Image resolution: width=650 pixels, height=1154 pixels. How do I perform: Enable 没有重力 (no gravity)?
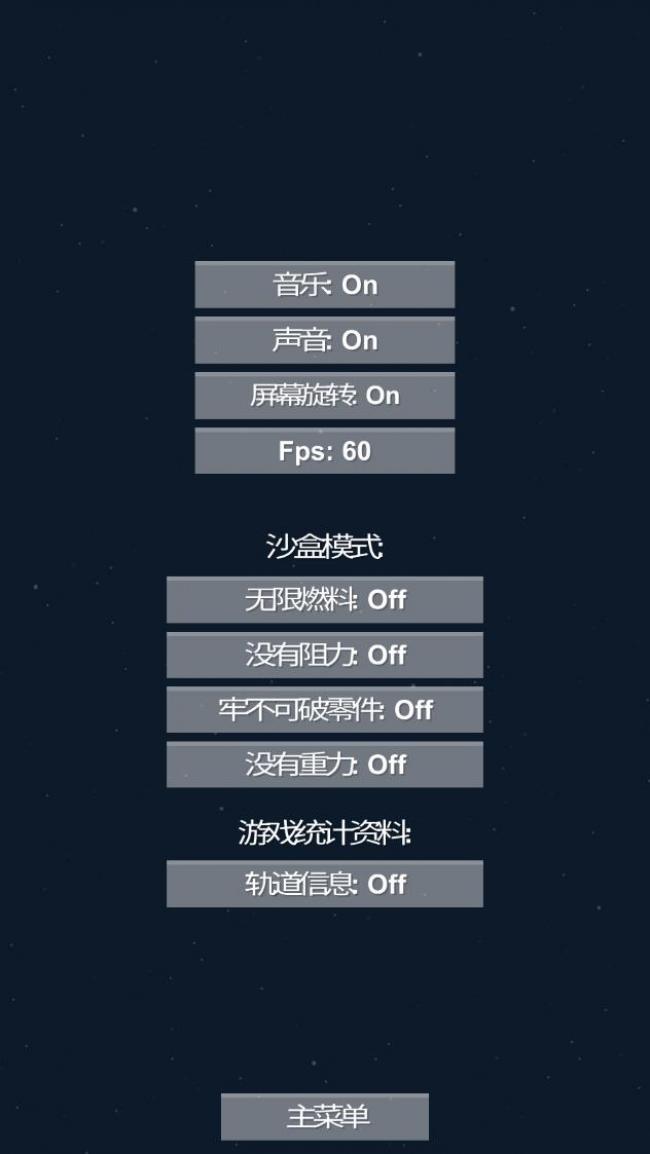pyautogui.click(x=324, y=765)
